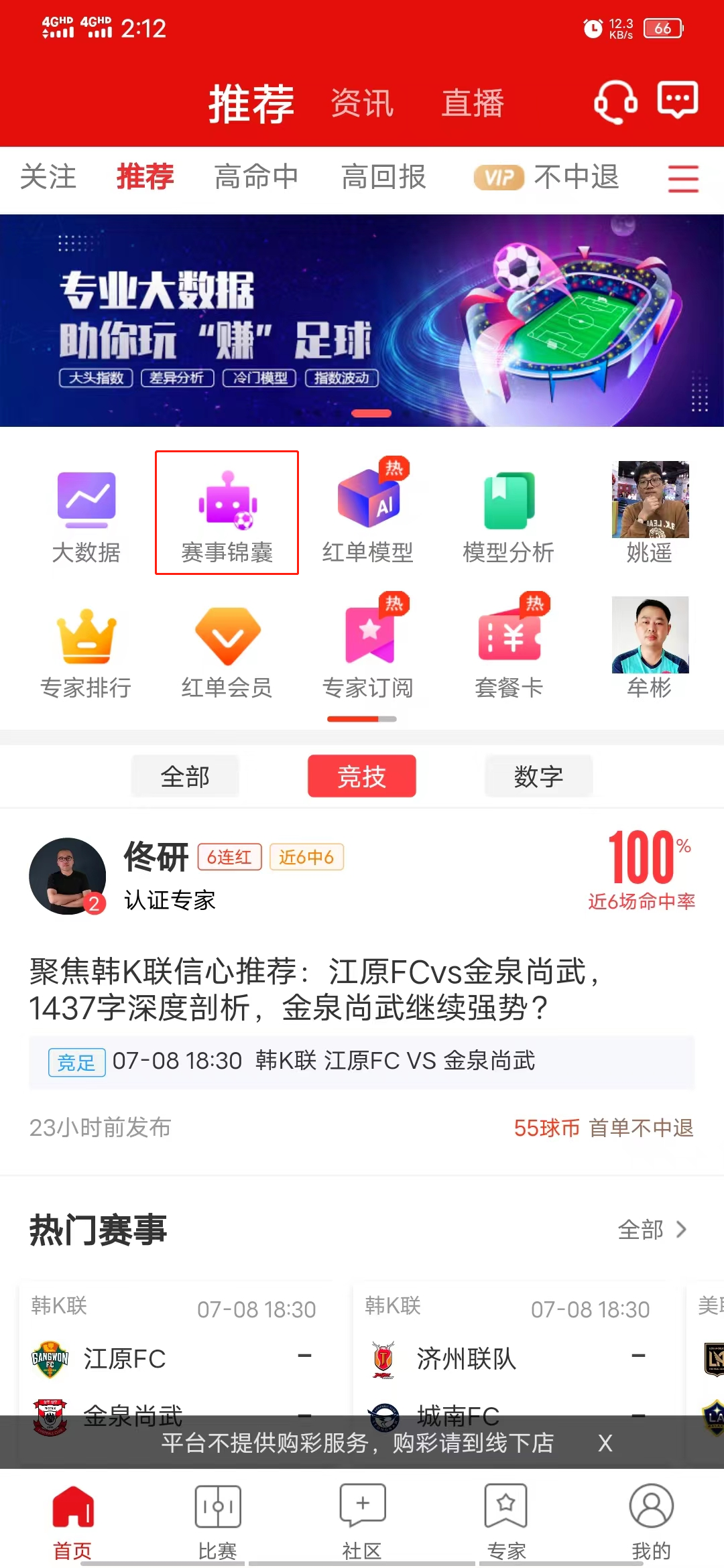Screen dimensions: 724x1568
Task: Filter recommendations by 全部
Action: (x=185, y=777)
